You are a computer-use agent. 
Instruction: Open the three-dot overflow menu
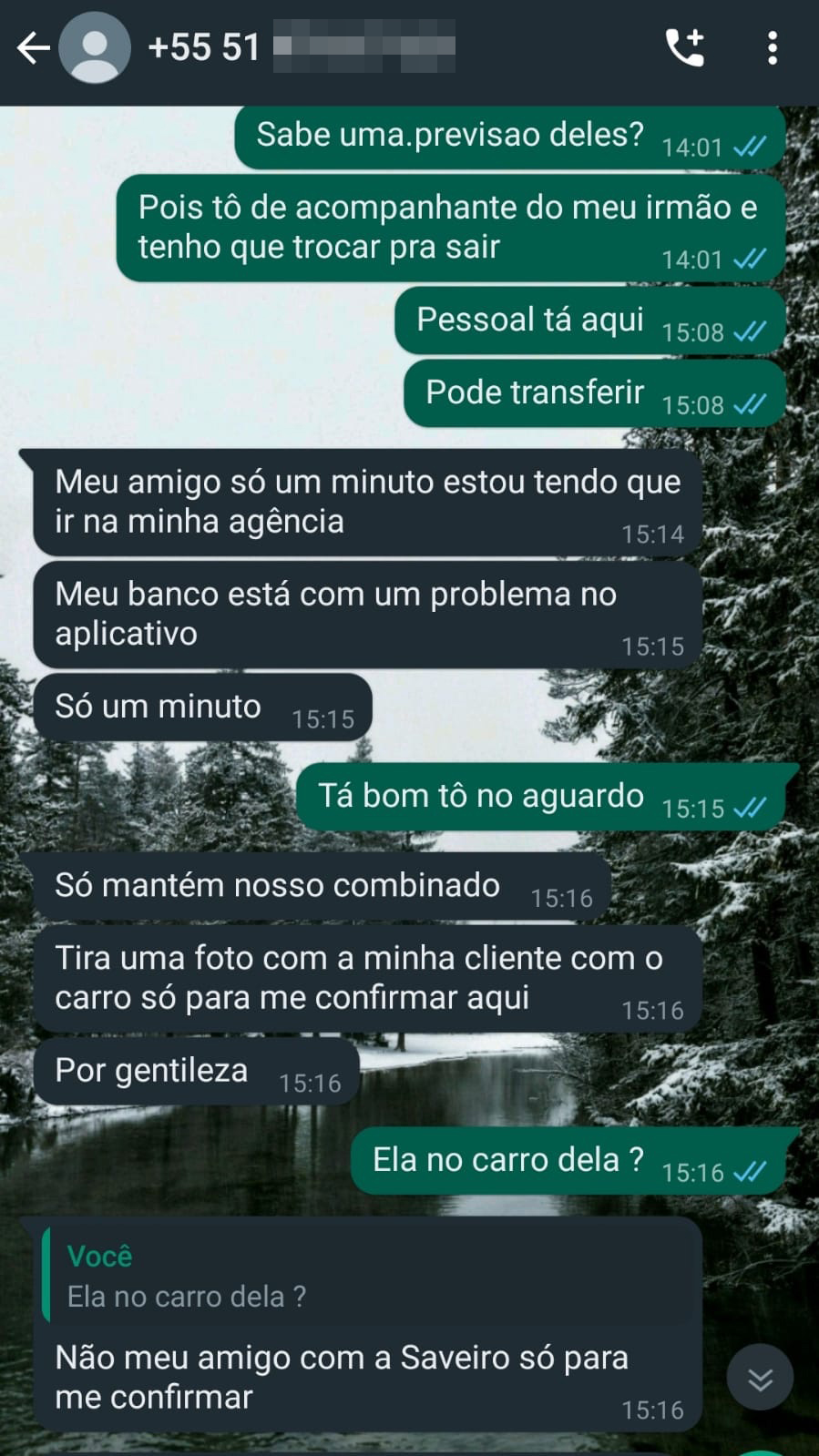point(772,48)
